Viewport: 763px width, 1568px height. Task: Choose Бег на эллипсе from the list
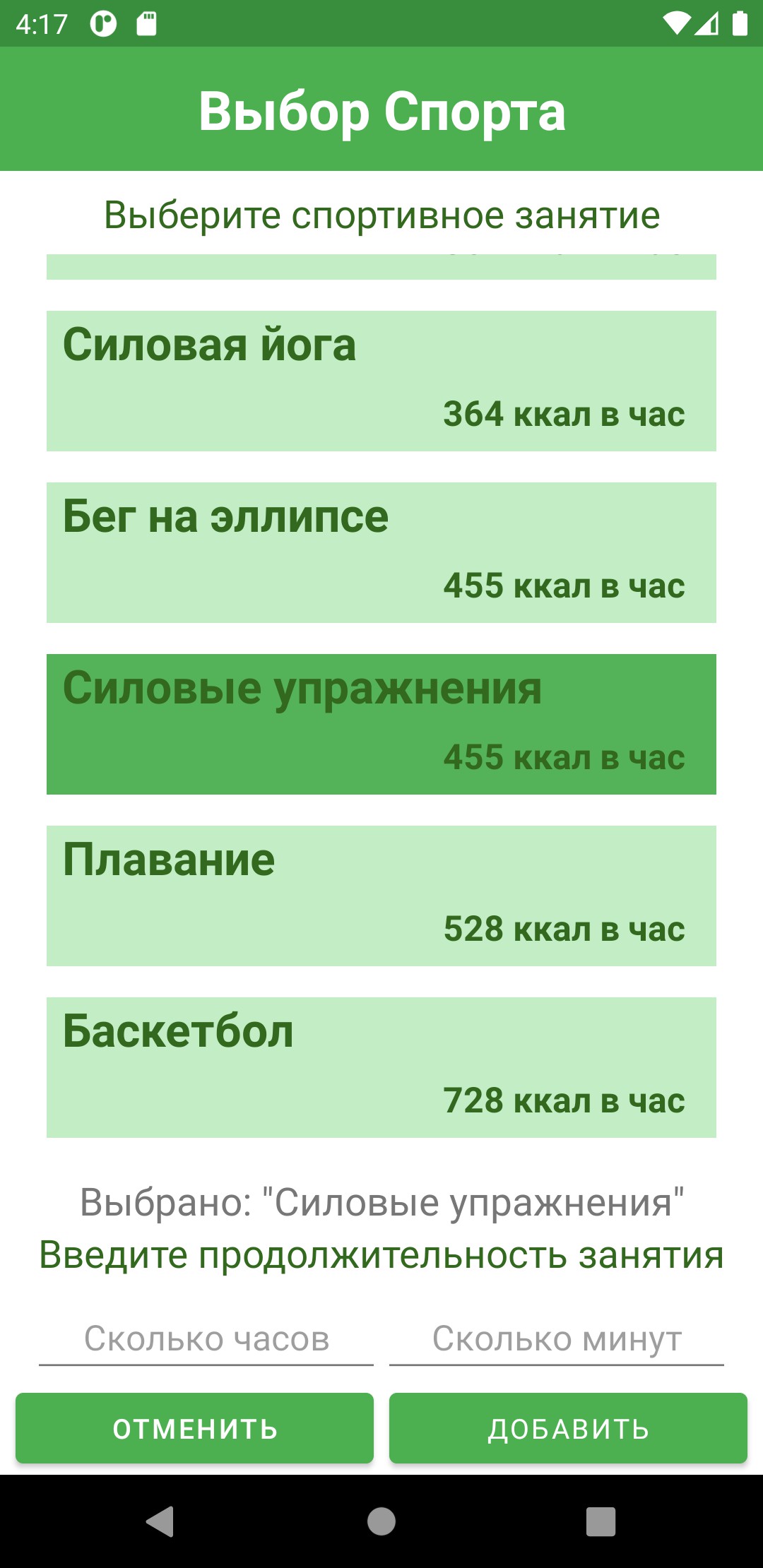(381, 552)
